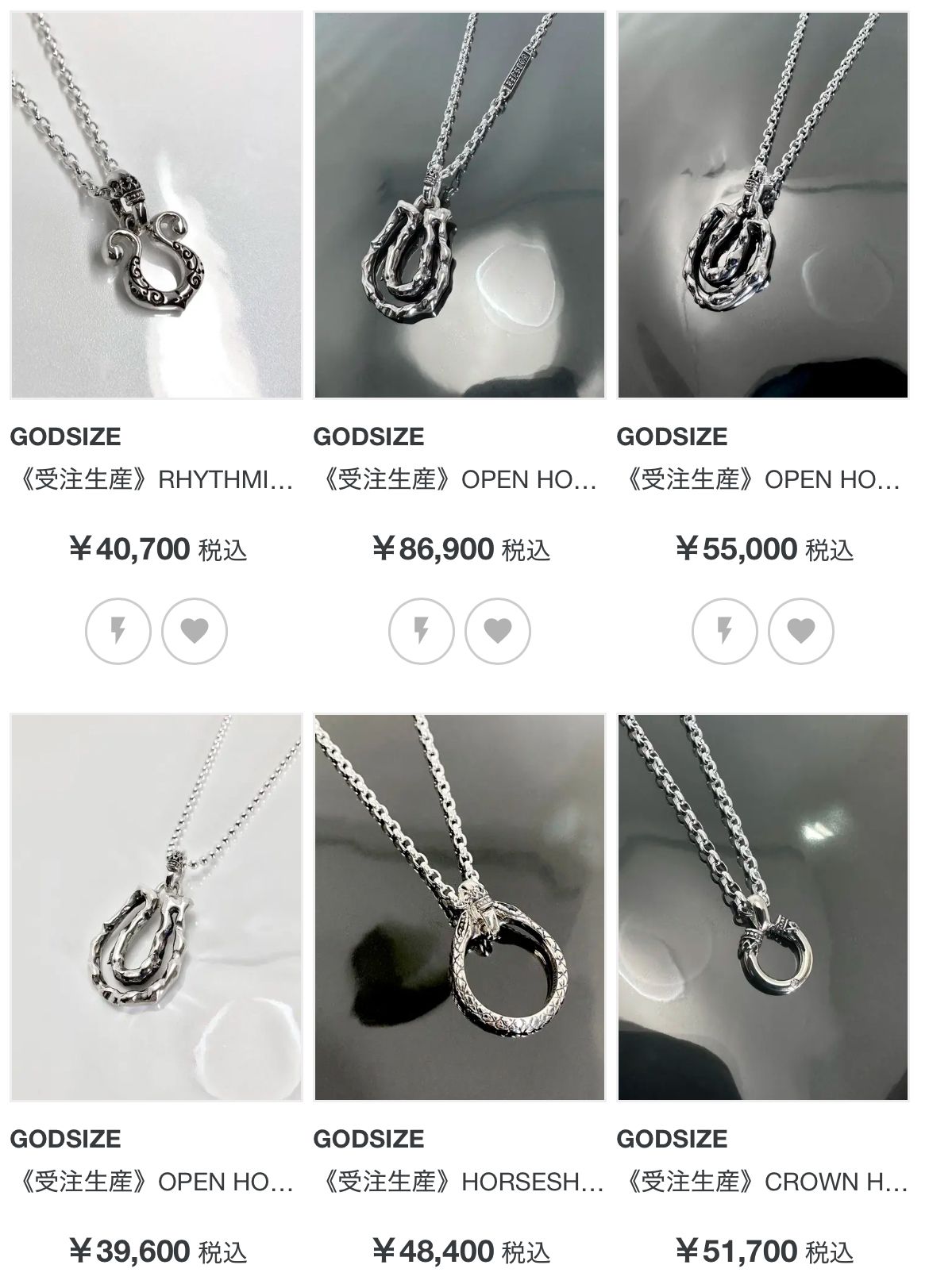Open the ¥40,700 RHYTHMI pendant product

click(156, 205)
